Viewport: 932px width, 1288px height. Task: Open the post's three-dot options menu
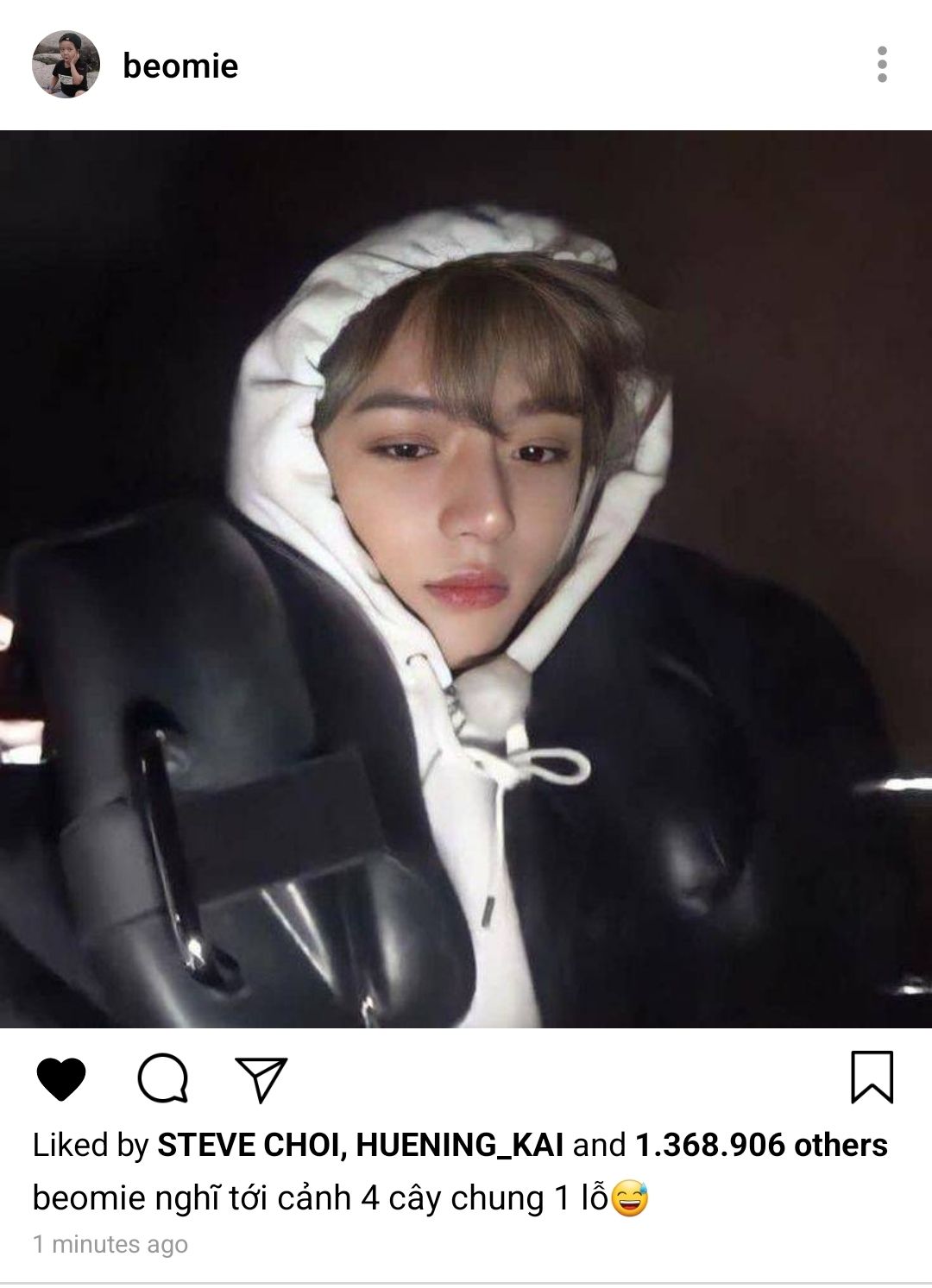click(x=881, y=65)
